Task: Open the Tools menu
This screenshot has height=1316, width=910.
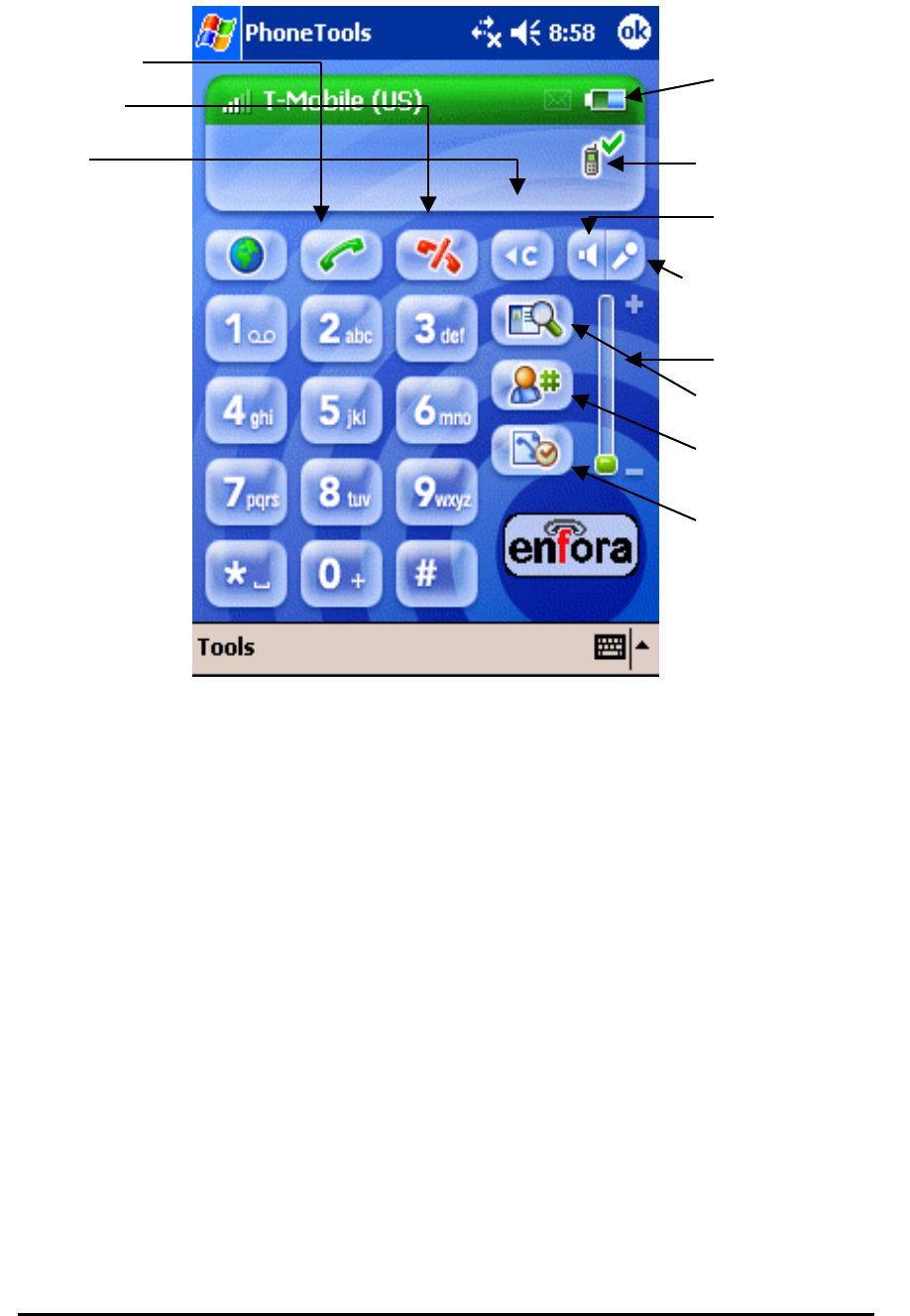Action: pos(226,647)
